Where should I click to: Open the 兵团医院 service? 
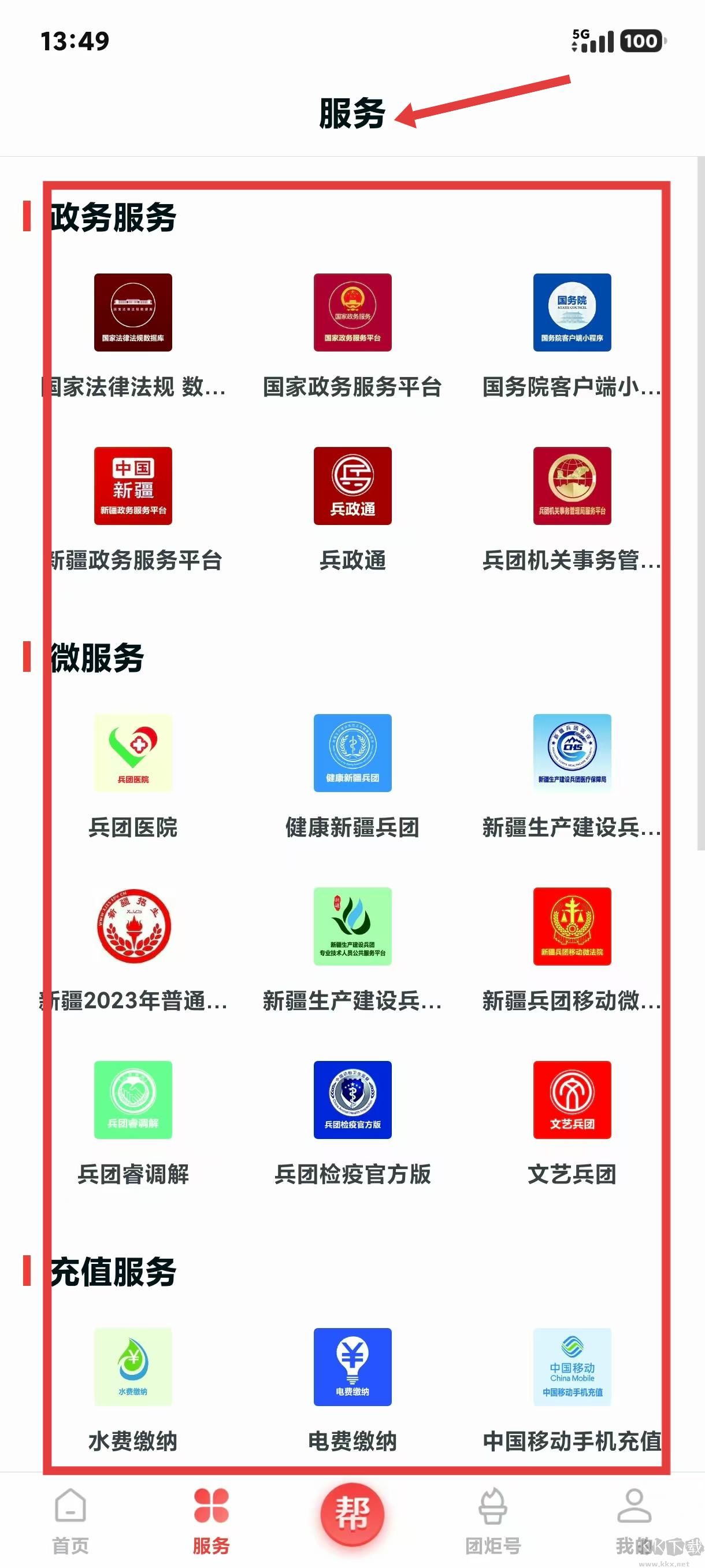[x=132, y=753]
